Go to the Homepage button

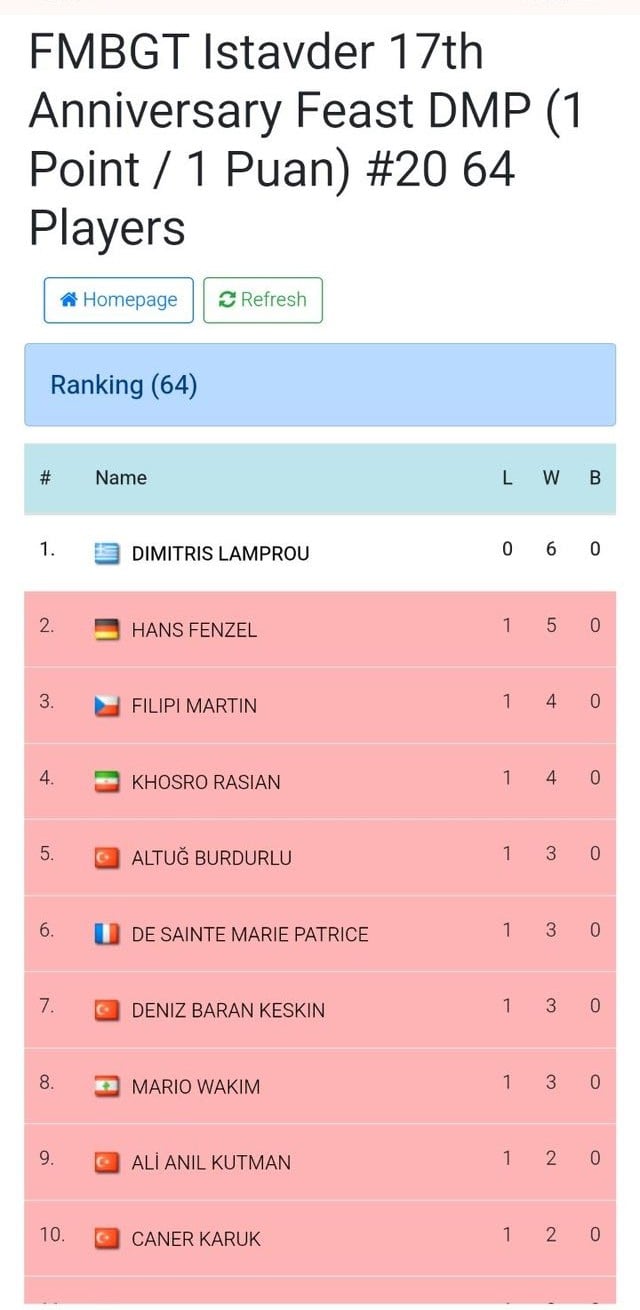click(119, 300)
